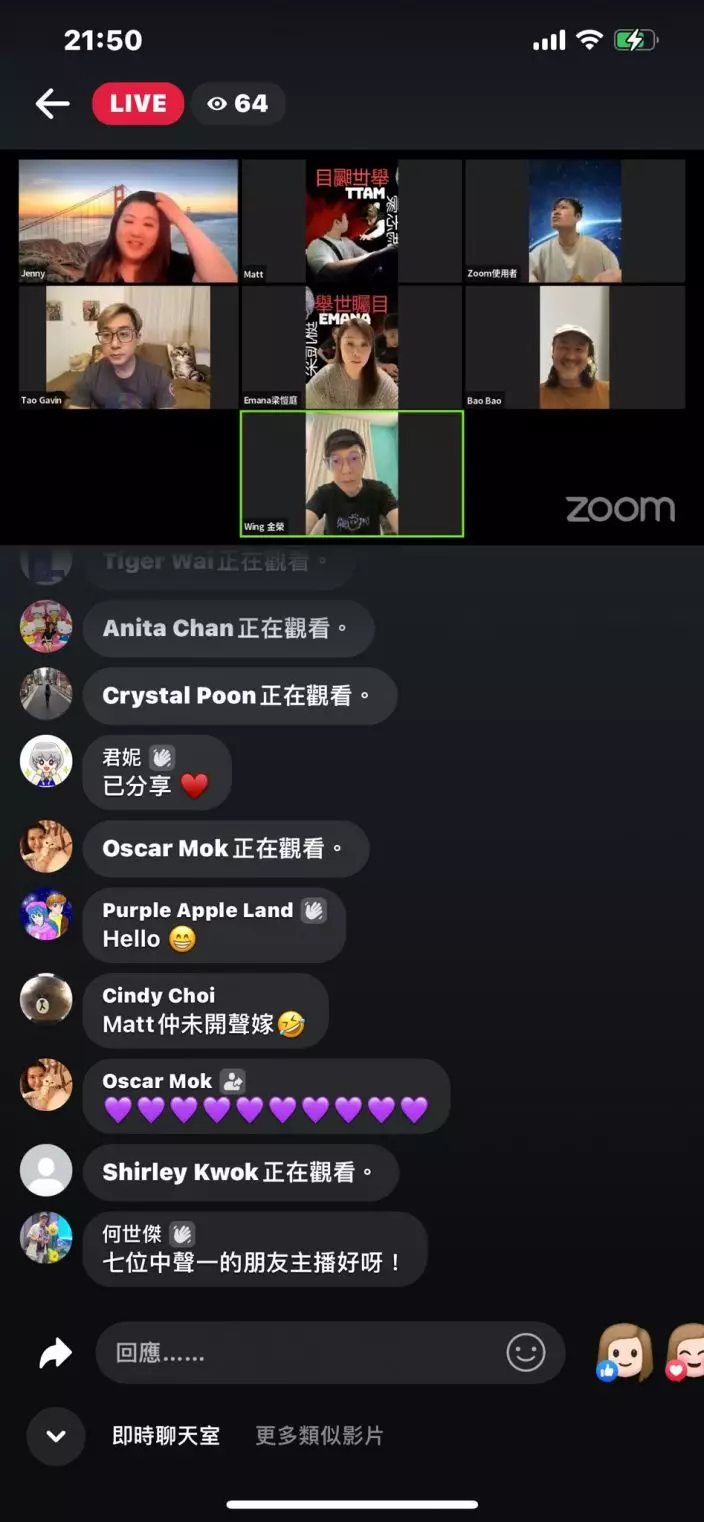Open 君妮's profile avatar
The height and width of the screenshot is (1522, 704).
46,761
